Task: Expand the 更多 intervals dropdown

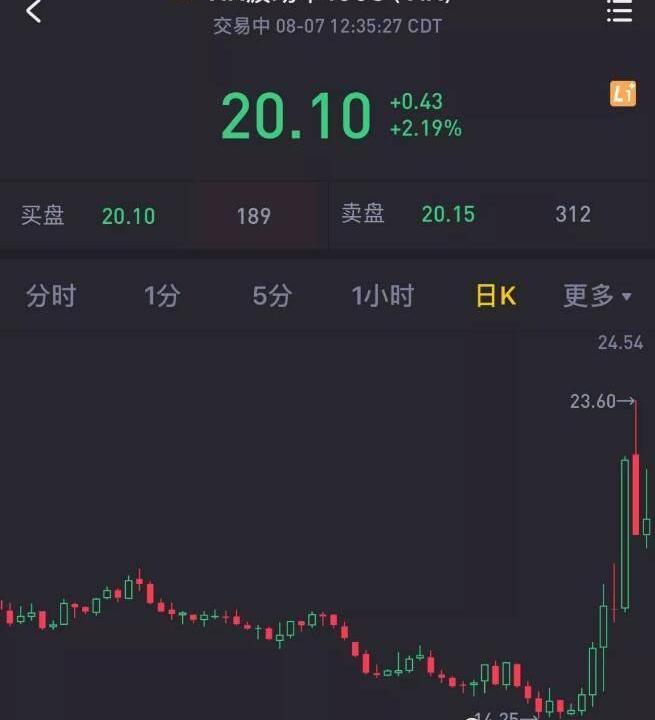Action: pyautogui.click(x=597, y=296)
